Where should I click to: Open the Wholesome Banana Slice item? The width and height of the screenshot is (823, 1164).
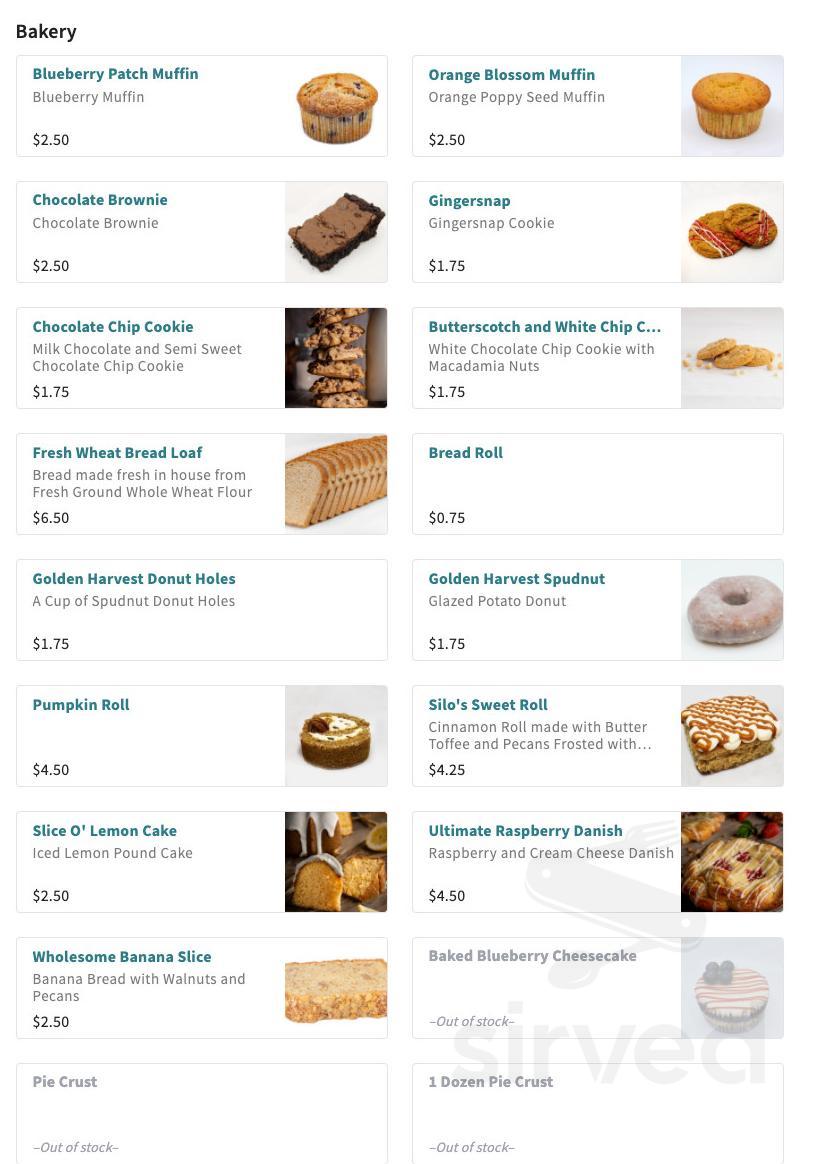pos(121,956)
